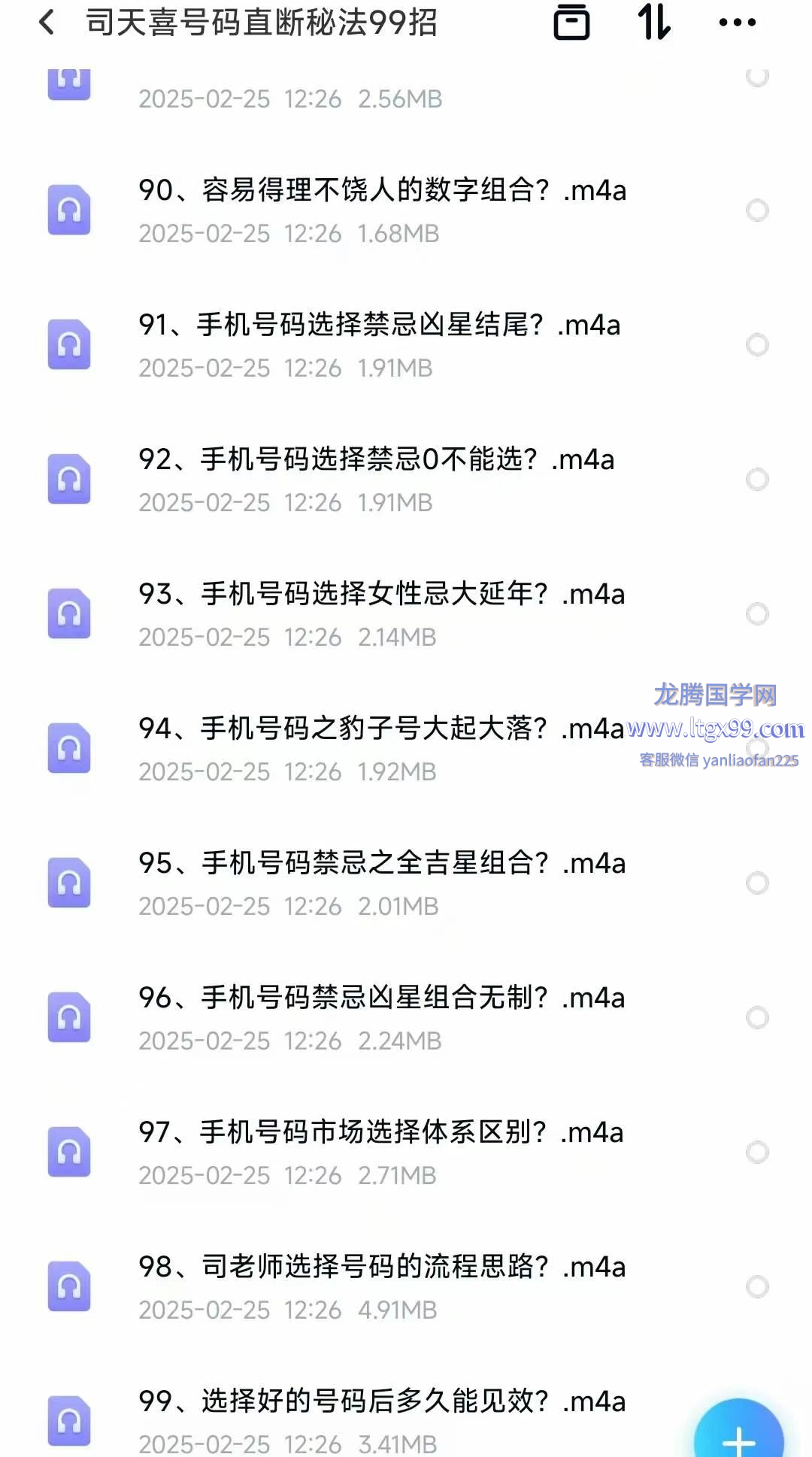This screenshot has height=1457, width=812.
Task: Check the circle beside file 90
Action: point(757,211)
